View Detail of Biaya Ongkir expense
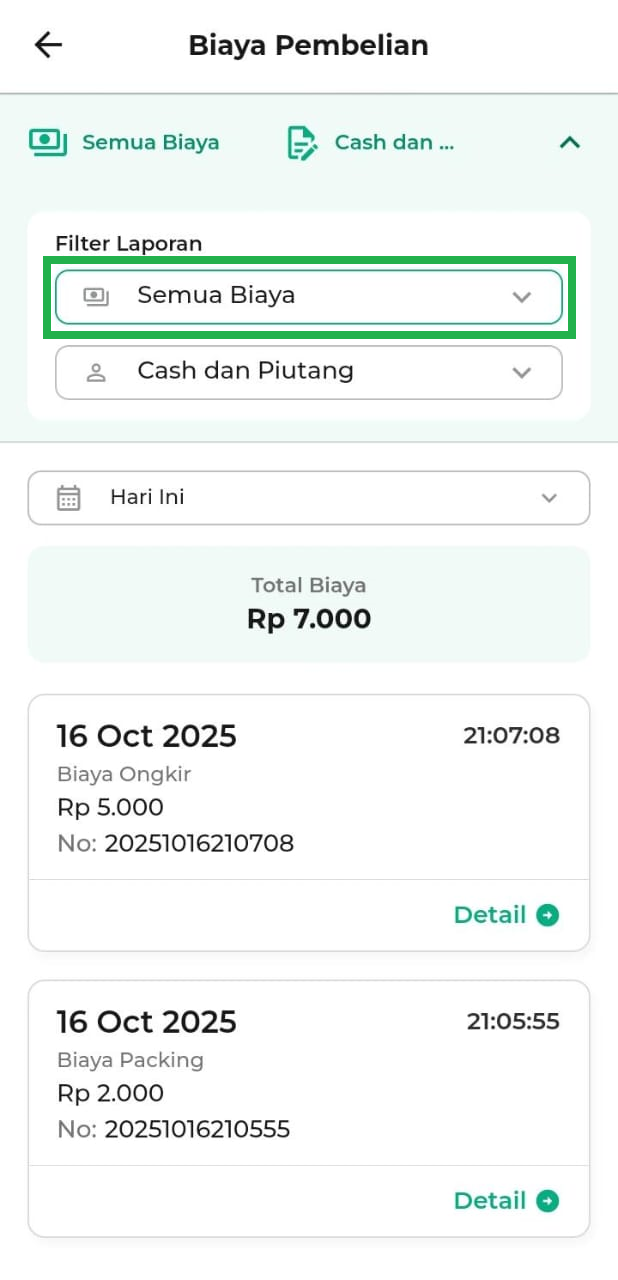618x1280 pixels. coord(506,915)
